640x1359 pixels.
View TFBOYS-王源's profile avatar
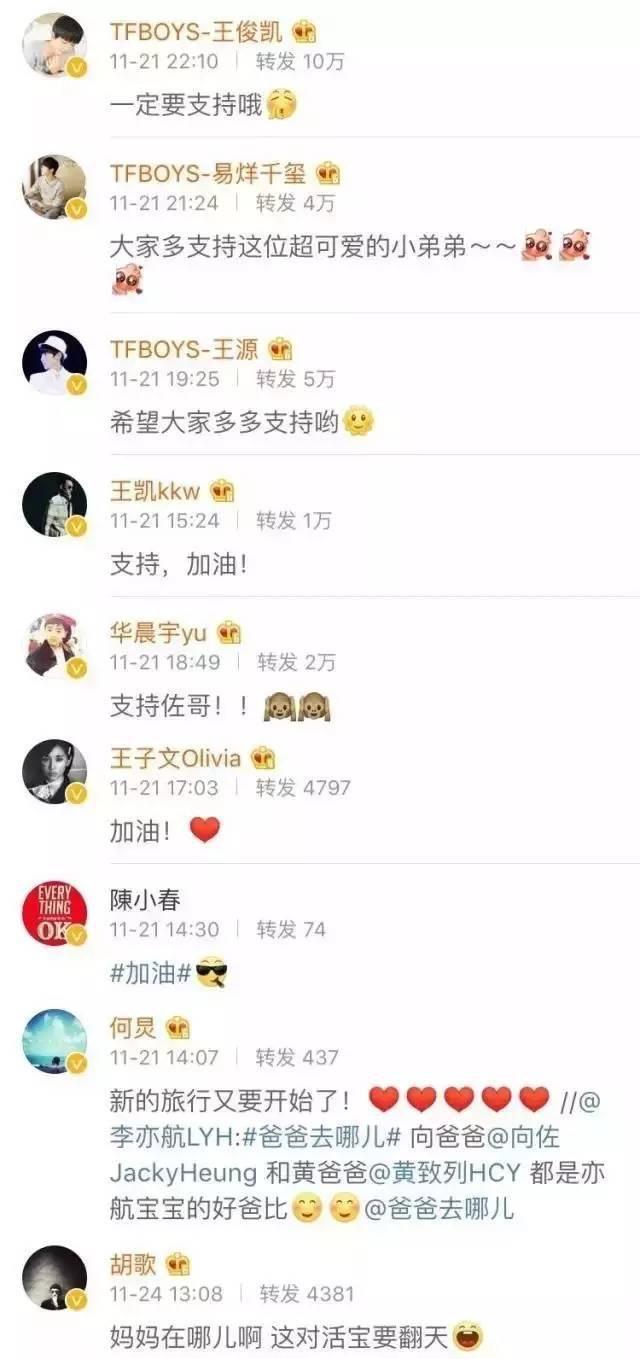(54, 362)
